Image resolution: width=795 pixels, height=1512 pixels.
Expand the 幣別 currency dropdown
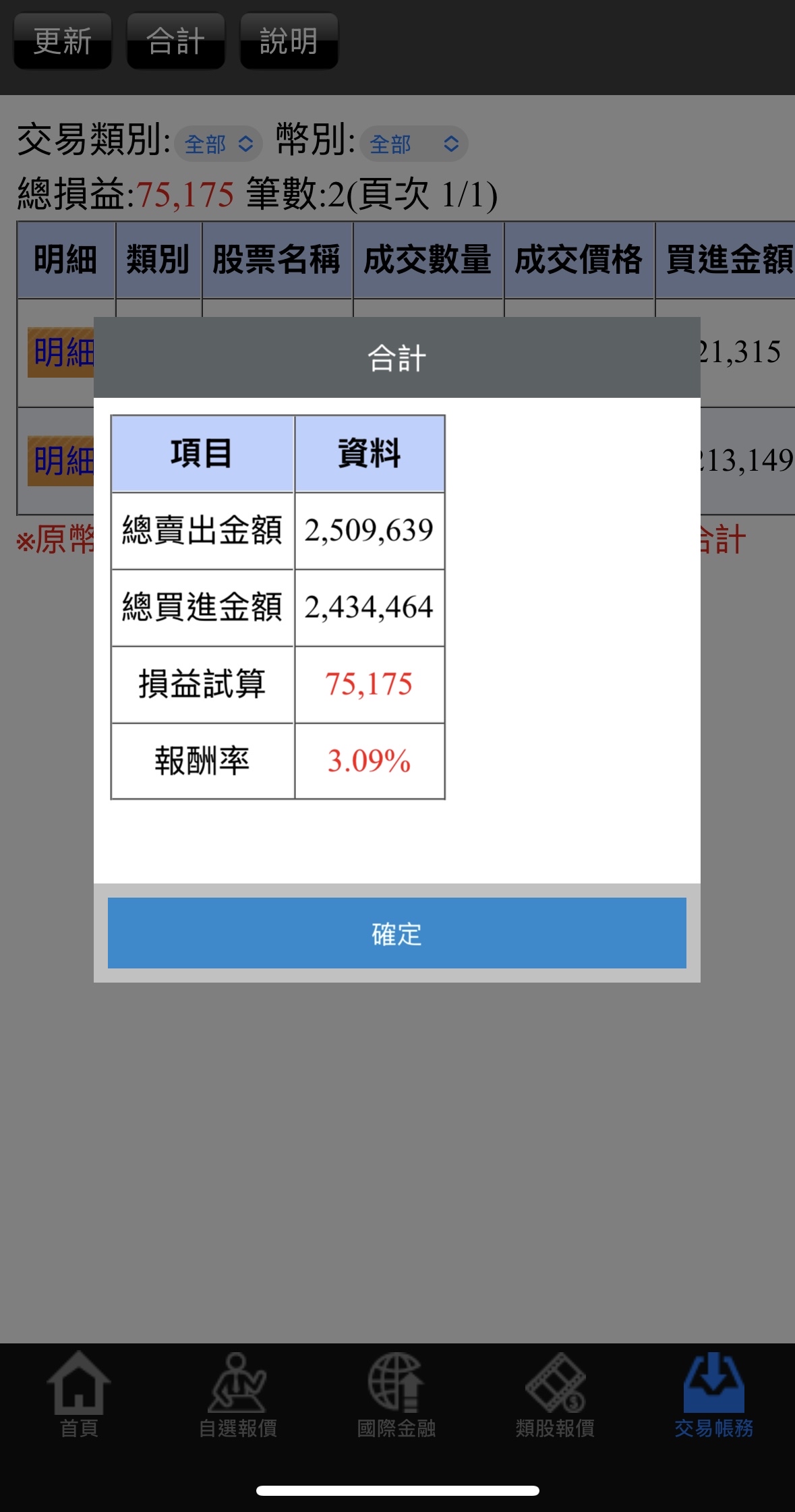[x=414, y=144]
